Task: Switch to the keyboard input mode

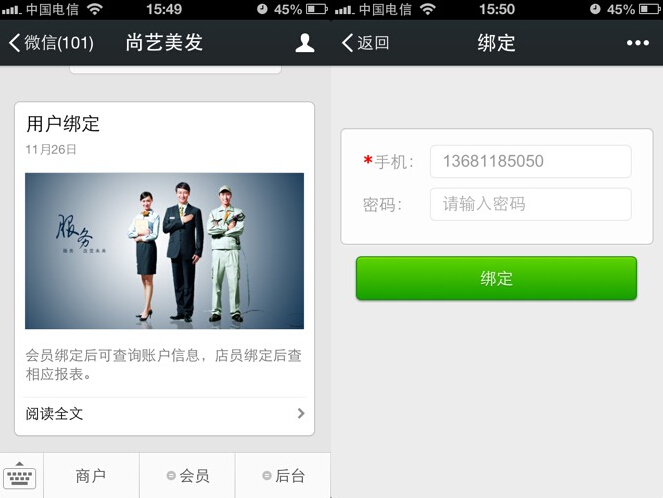Action: [x=20, y=476]
